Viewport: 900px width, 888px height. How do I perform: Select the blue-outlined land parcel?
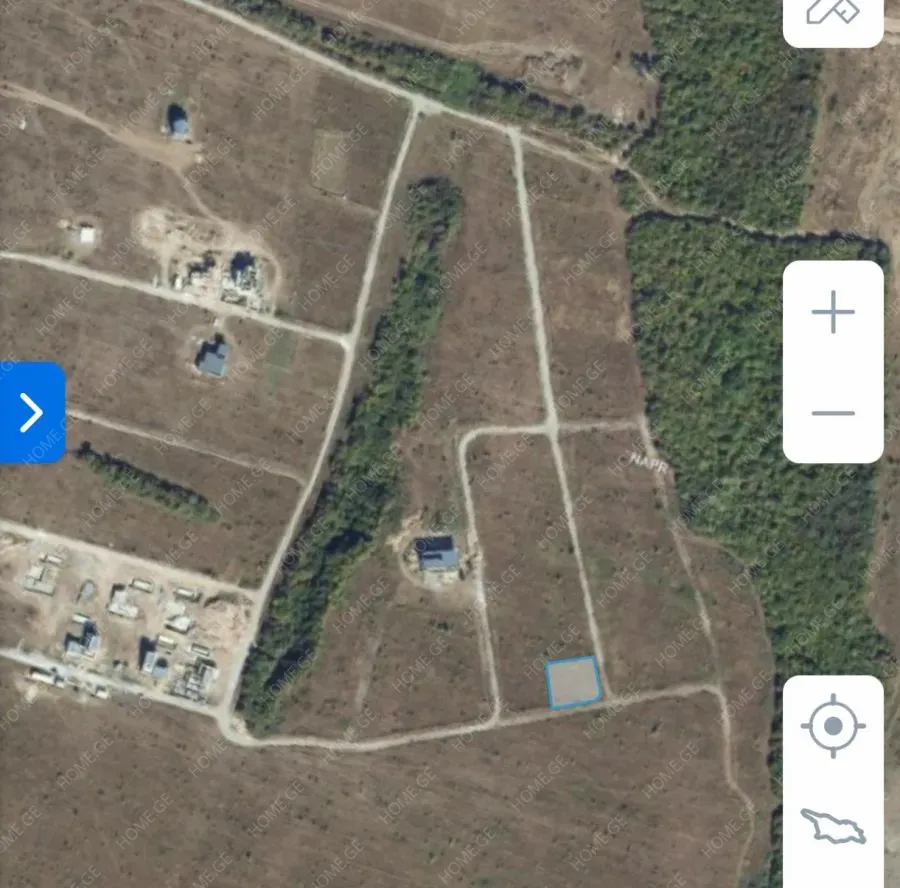[x=573, y=683]
